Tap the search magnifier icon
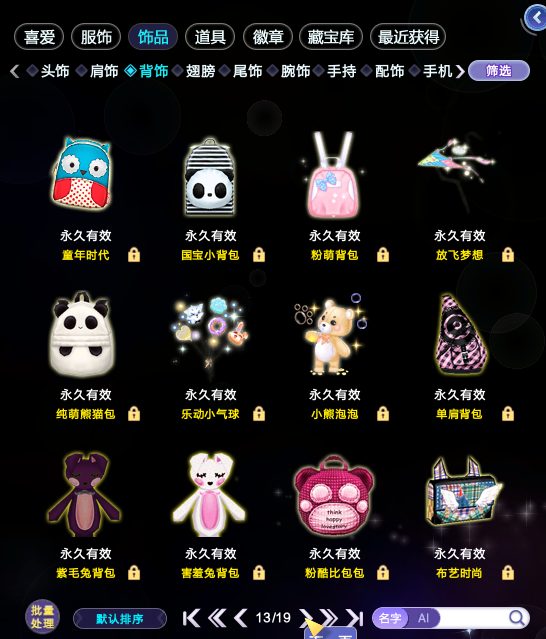The height and width of the screenshot is (639, 546). (517, 618)
